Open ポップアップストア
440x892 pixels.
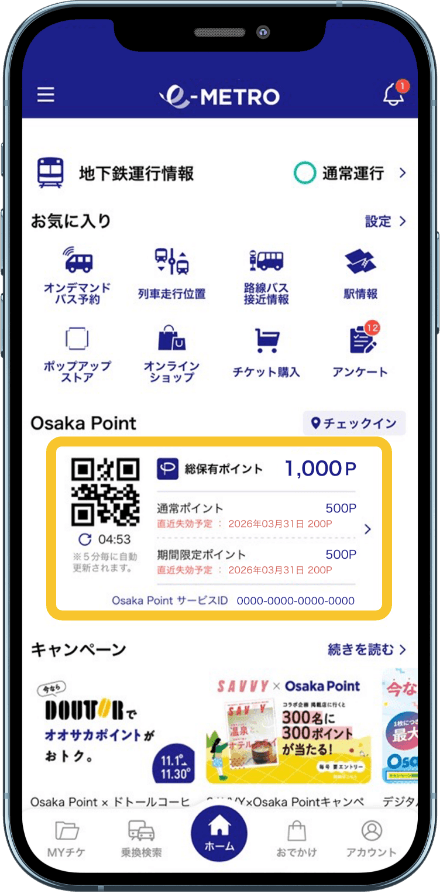pyautogui.click(x=77, y=354)
